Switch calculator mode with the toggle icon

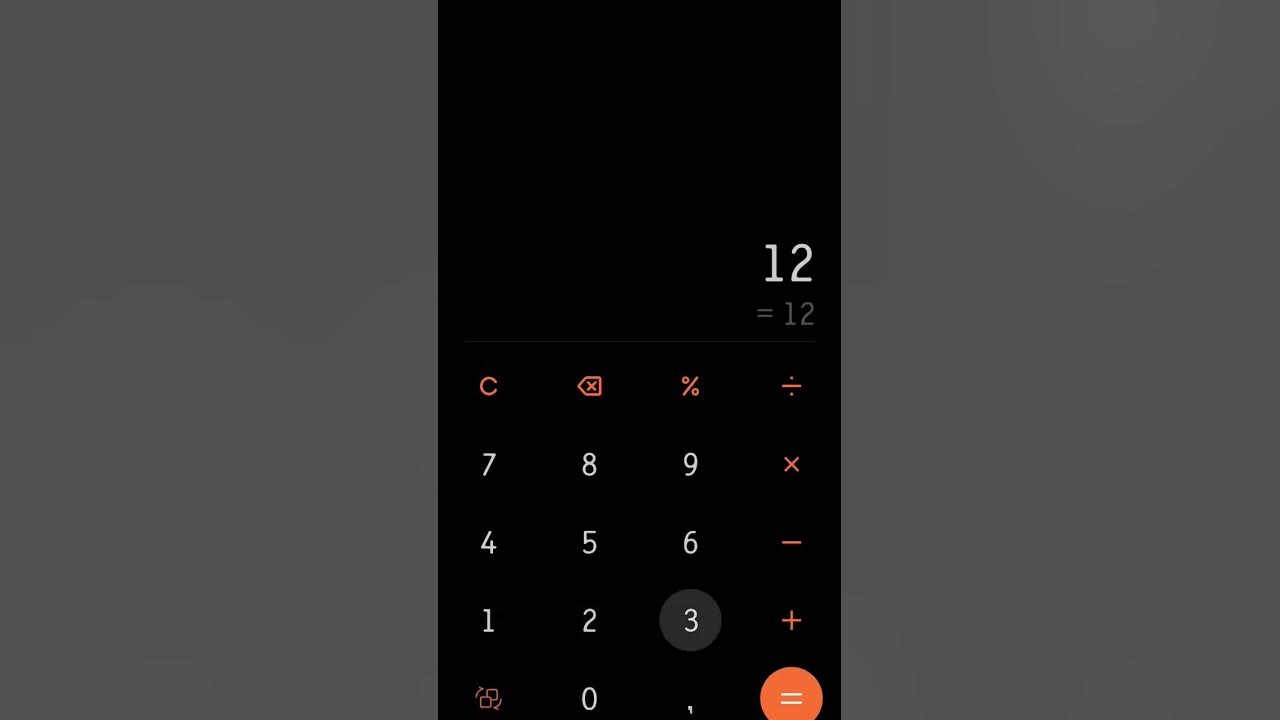[x=488, y=698]
